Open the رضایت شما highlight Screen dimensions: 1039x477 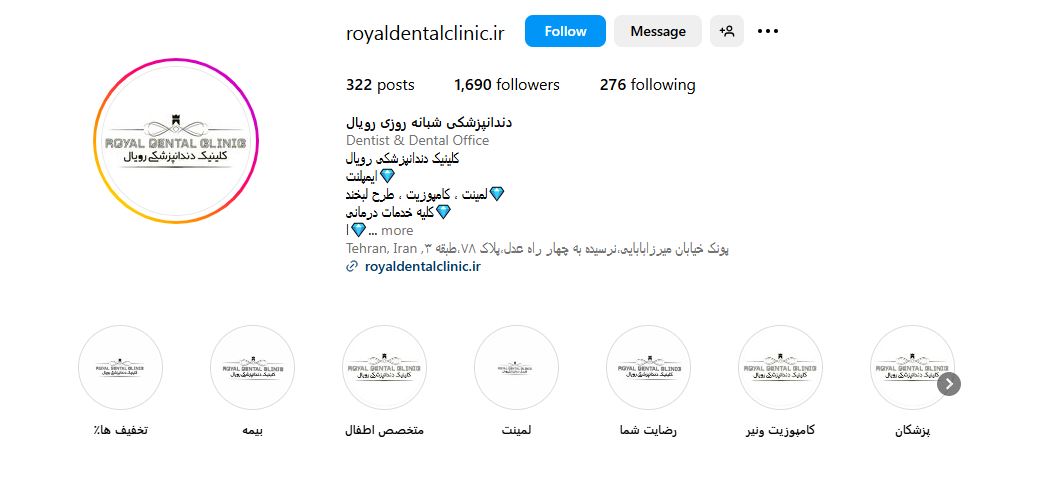(649, 368)
